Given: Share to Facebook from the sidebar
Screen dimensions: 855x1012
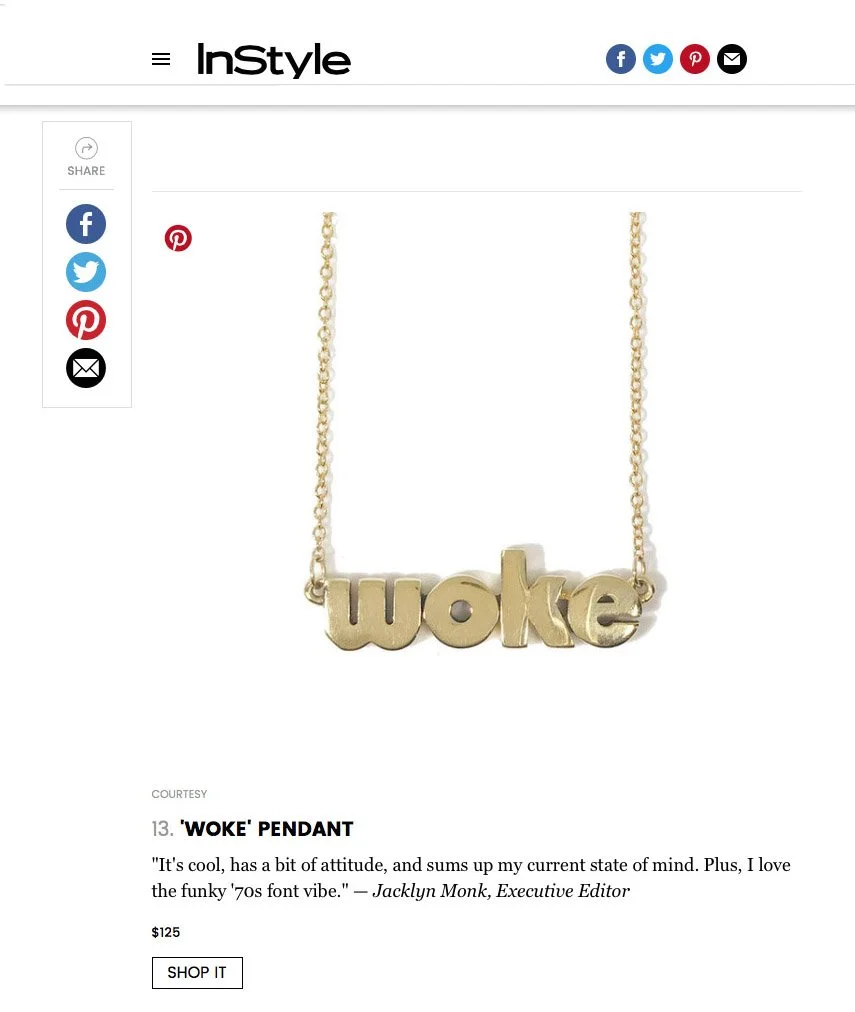Looking at the screenshot, I should 86,224.
